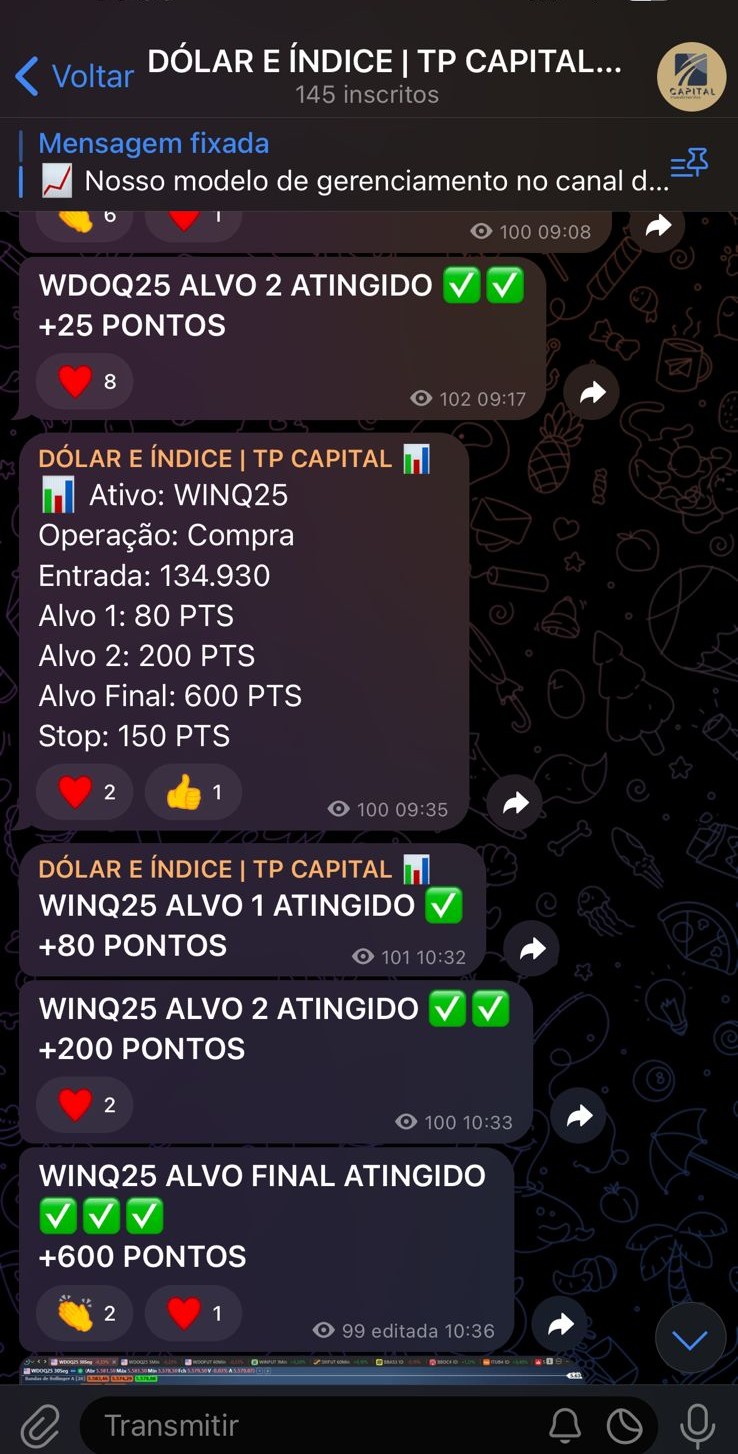This screenshot has width=738, height=1454.
Task: Go back with the Voltar button
Action: tap(75, 77)
